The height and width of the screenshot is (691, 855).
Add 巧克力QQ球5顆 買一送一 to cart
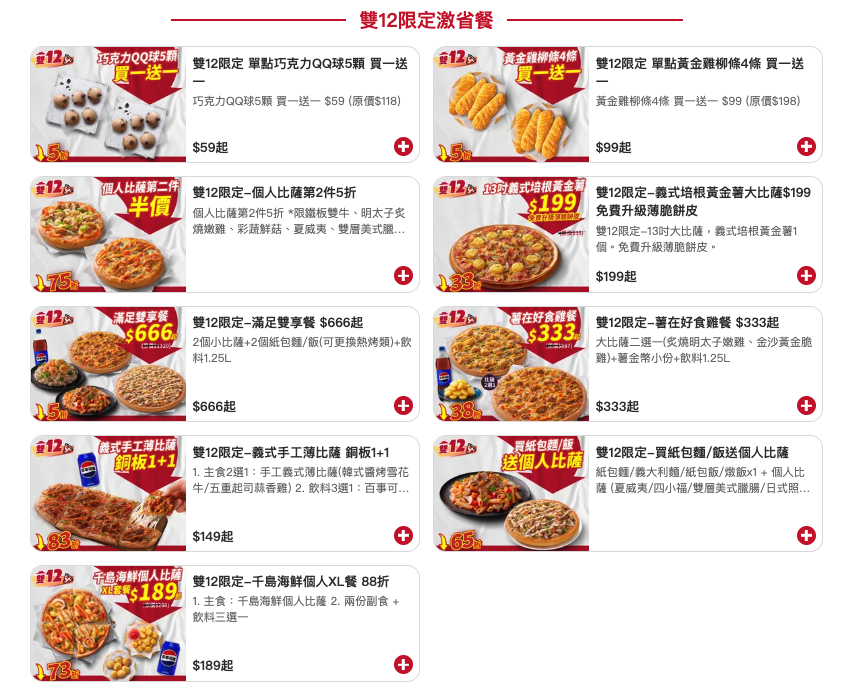coord(403,147)
